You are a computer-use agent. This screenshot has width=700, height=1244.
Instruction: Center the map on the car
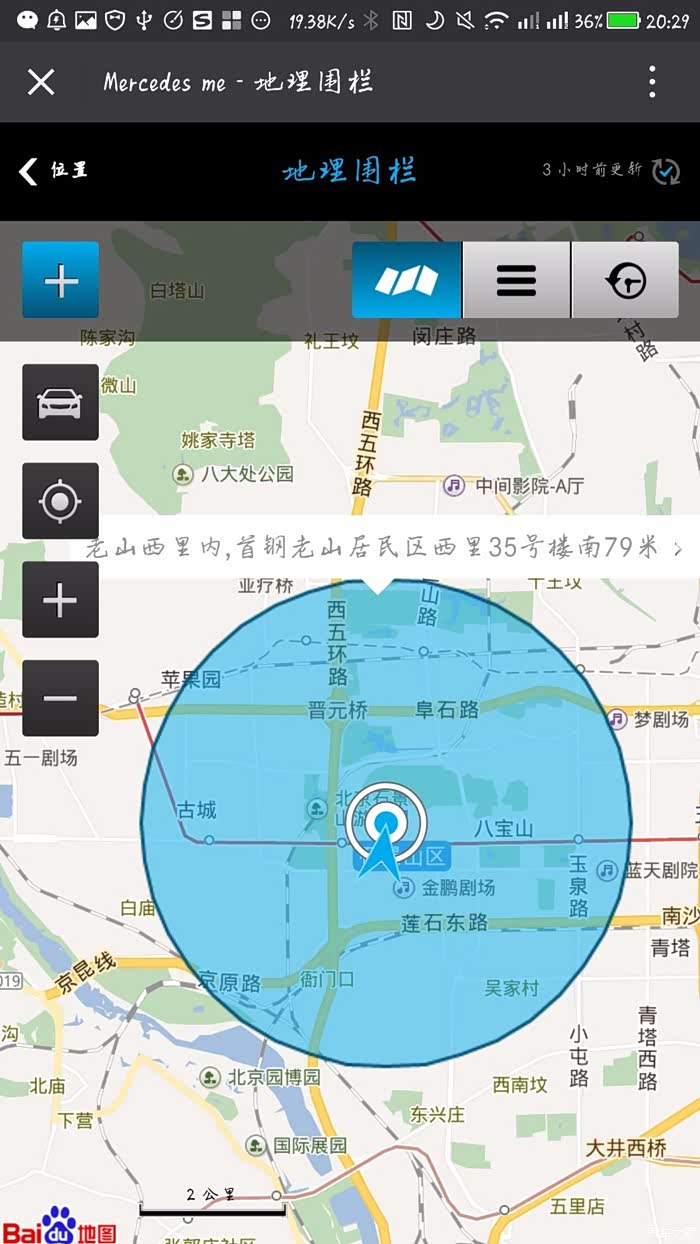(x=60, y=403)
